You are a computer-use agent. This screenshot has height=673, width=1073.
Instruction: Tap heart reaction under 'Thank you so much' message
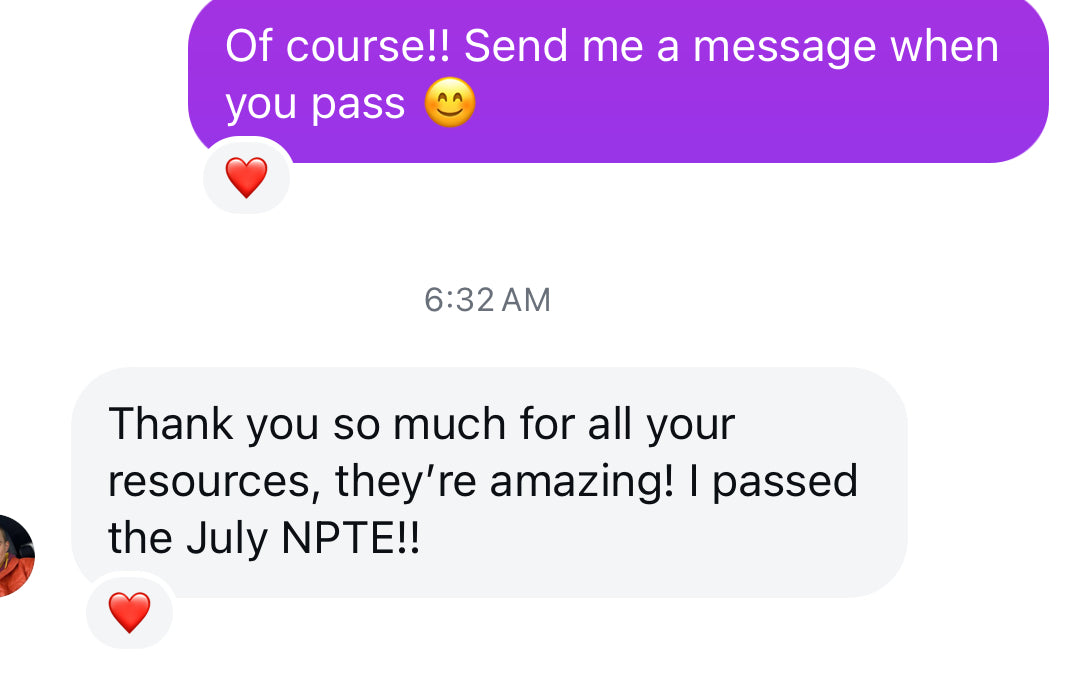129,611
